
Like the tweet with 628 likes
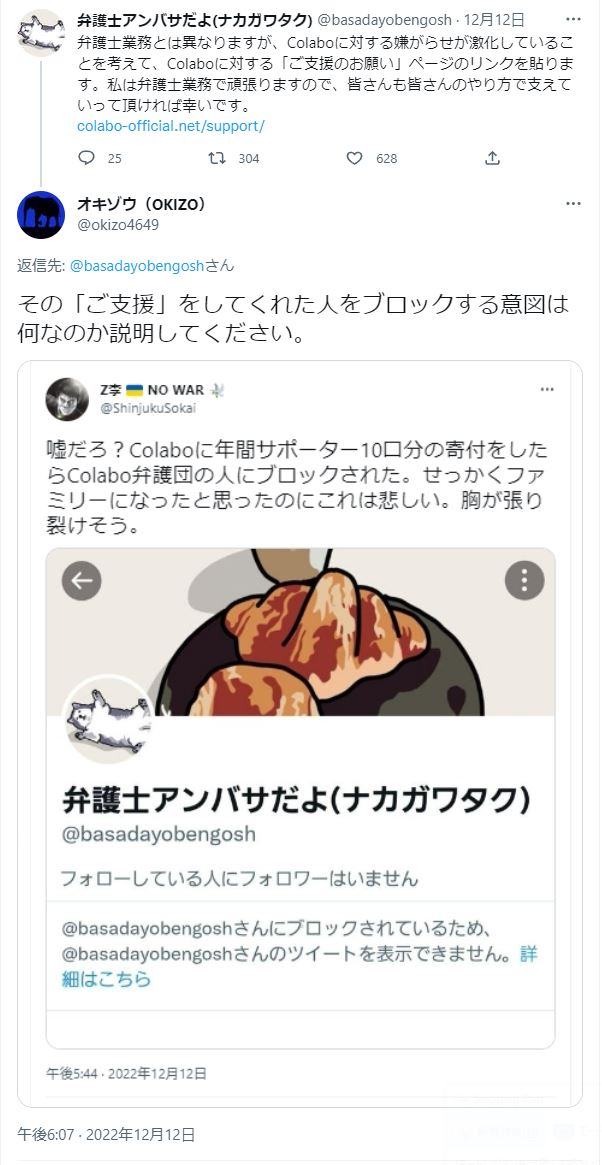354,158
